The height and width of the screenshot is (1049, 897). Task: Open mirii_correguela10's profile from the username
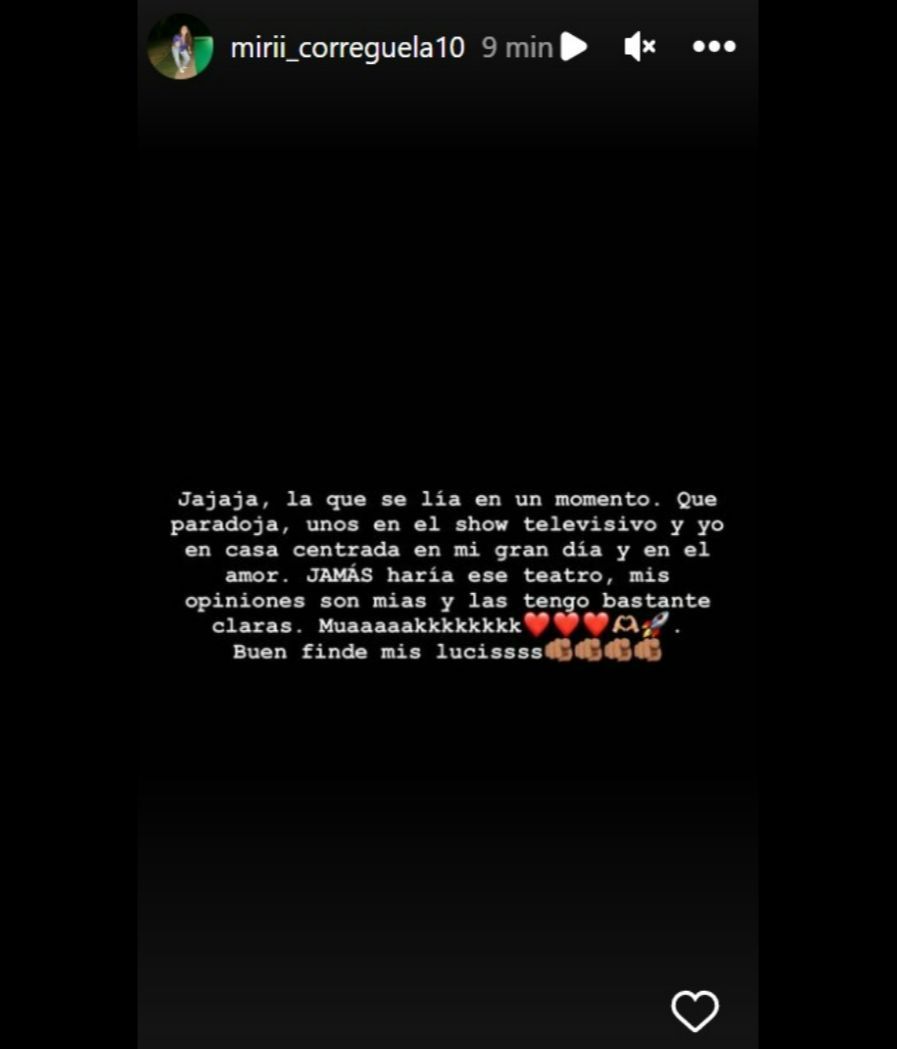tap(347, 46)
